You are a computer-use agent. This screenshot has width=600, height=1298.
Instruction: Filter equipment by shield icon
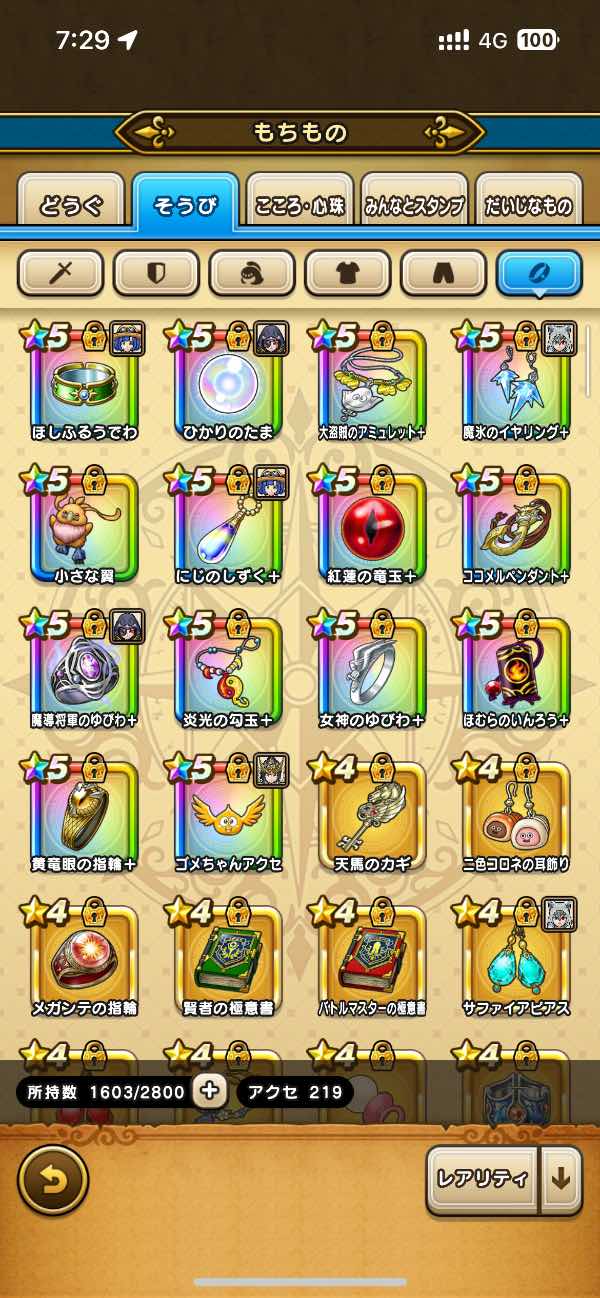point(156,272)
